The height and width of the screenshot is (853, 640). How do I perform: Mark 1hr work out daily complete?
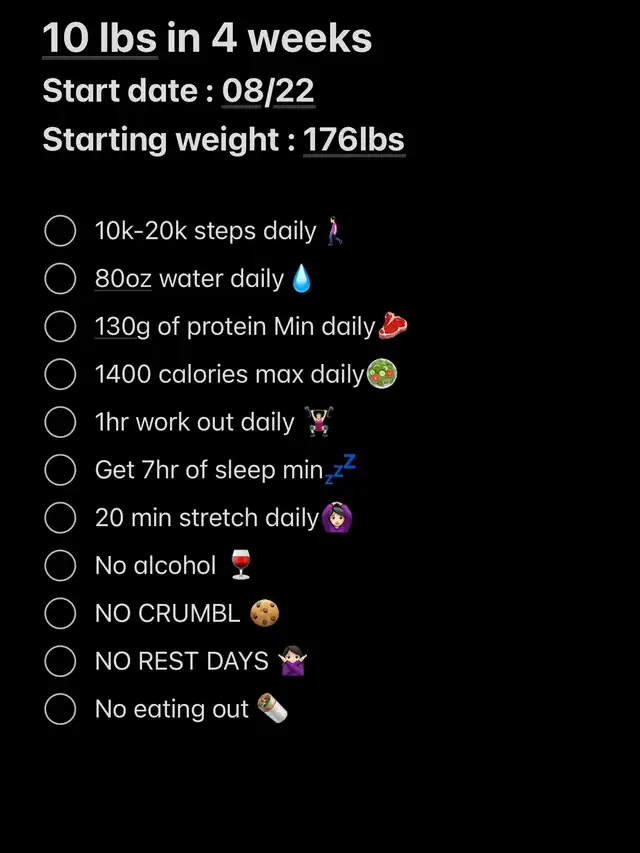point(60,422)
